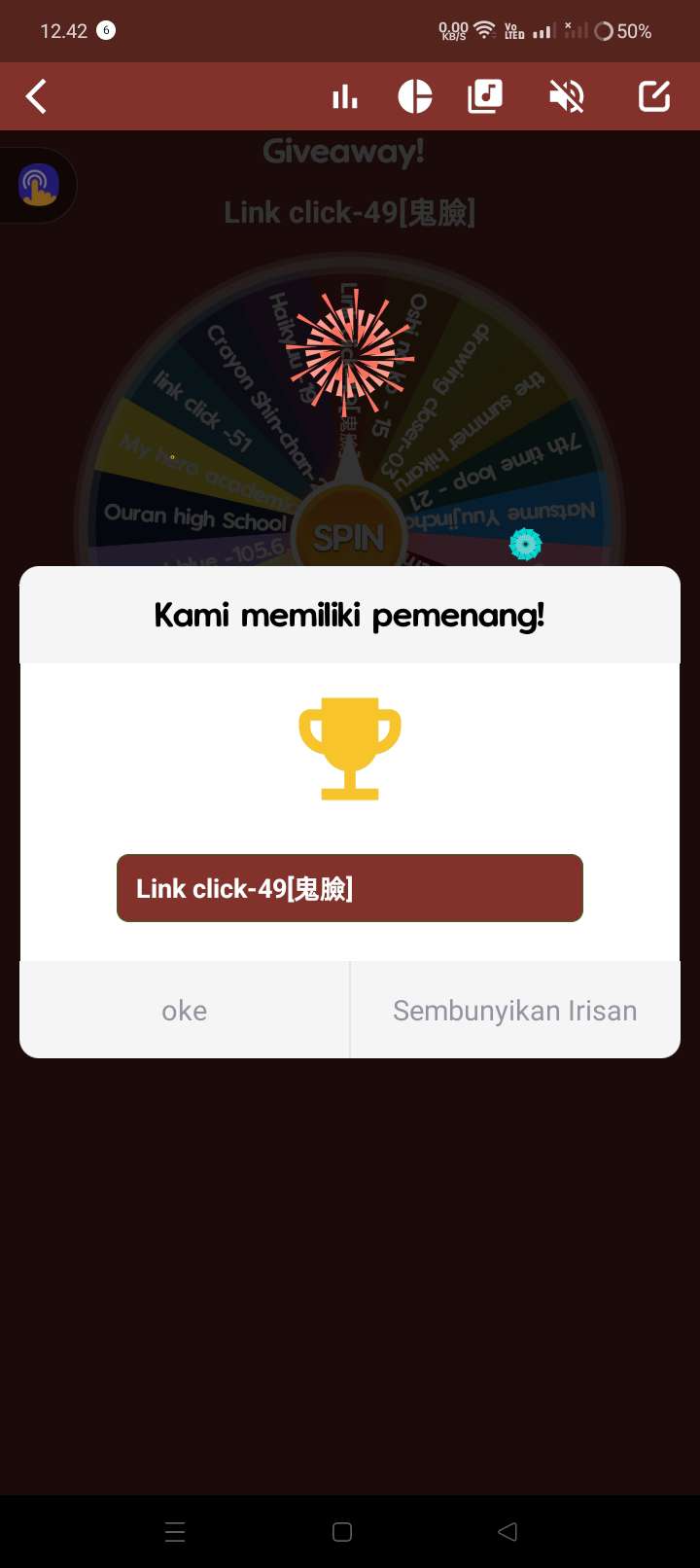Open the music library icon

(x=485, y=96)
